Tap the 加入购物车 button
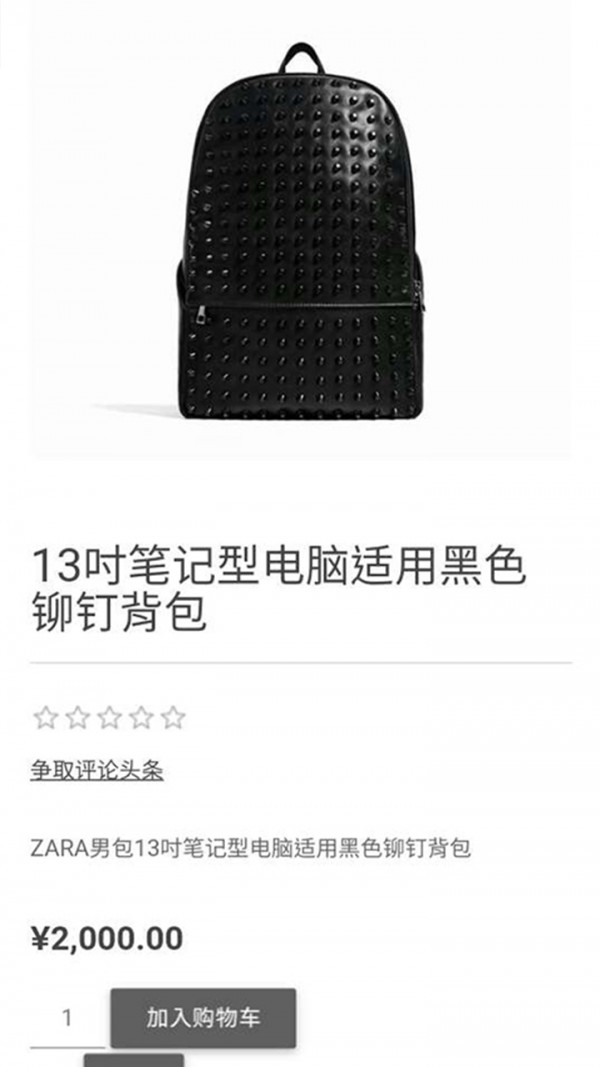 [x=203, y=1018]
